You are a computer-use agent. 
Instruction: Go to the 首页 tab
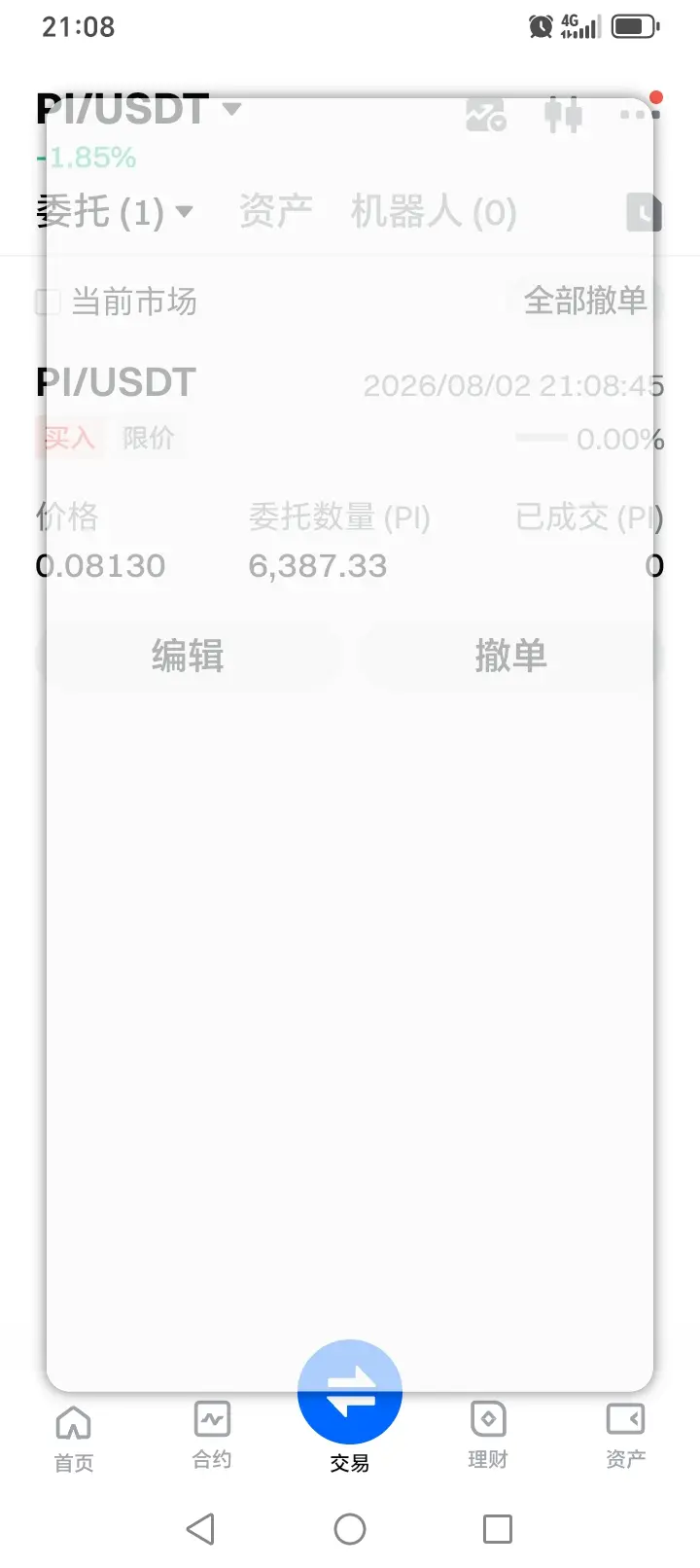74,1439
